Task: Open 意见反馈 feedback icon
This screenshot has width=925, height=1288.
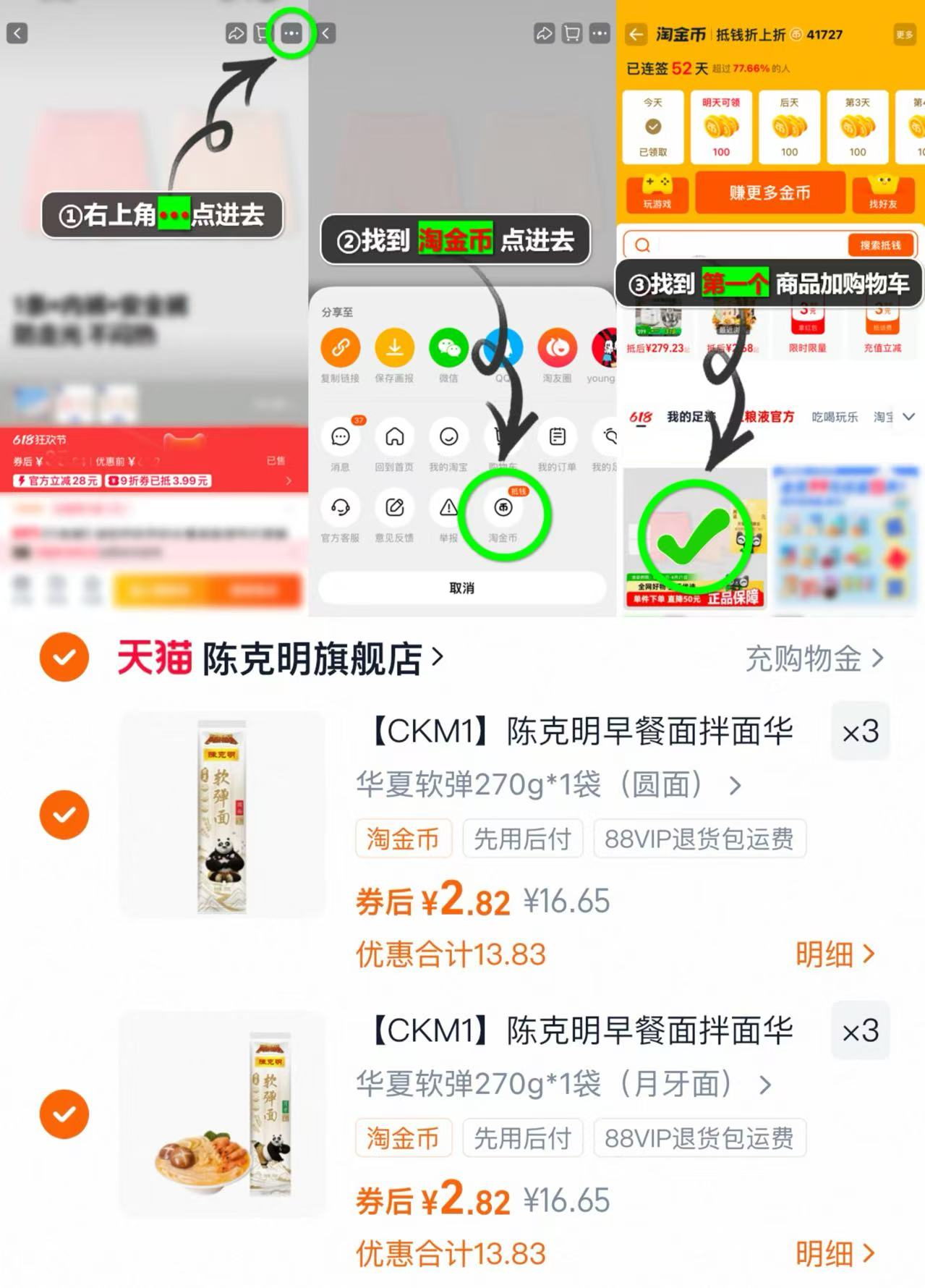Action: pyautogui.click(x=394, y=509)
